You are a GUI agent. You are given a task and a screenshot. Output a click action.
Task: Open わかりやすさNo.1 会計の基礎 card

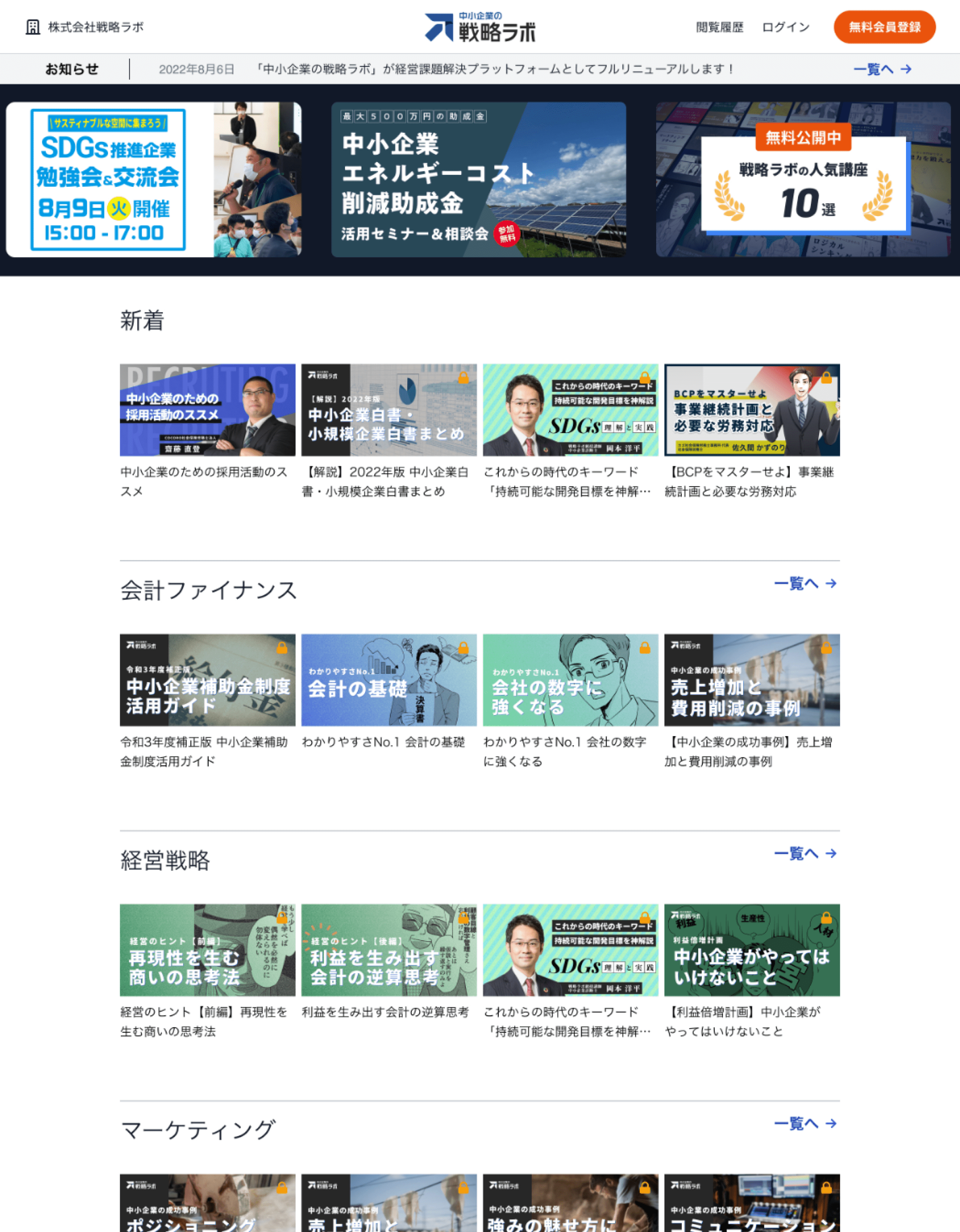389,680
